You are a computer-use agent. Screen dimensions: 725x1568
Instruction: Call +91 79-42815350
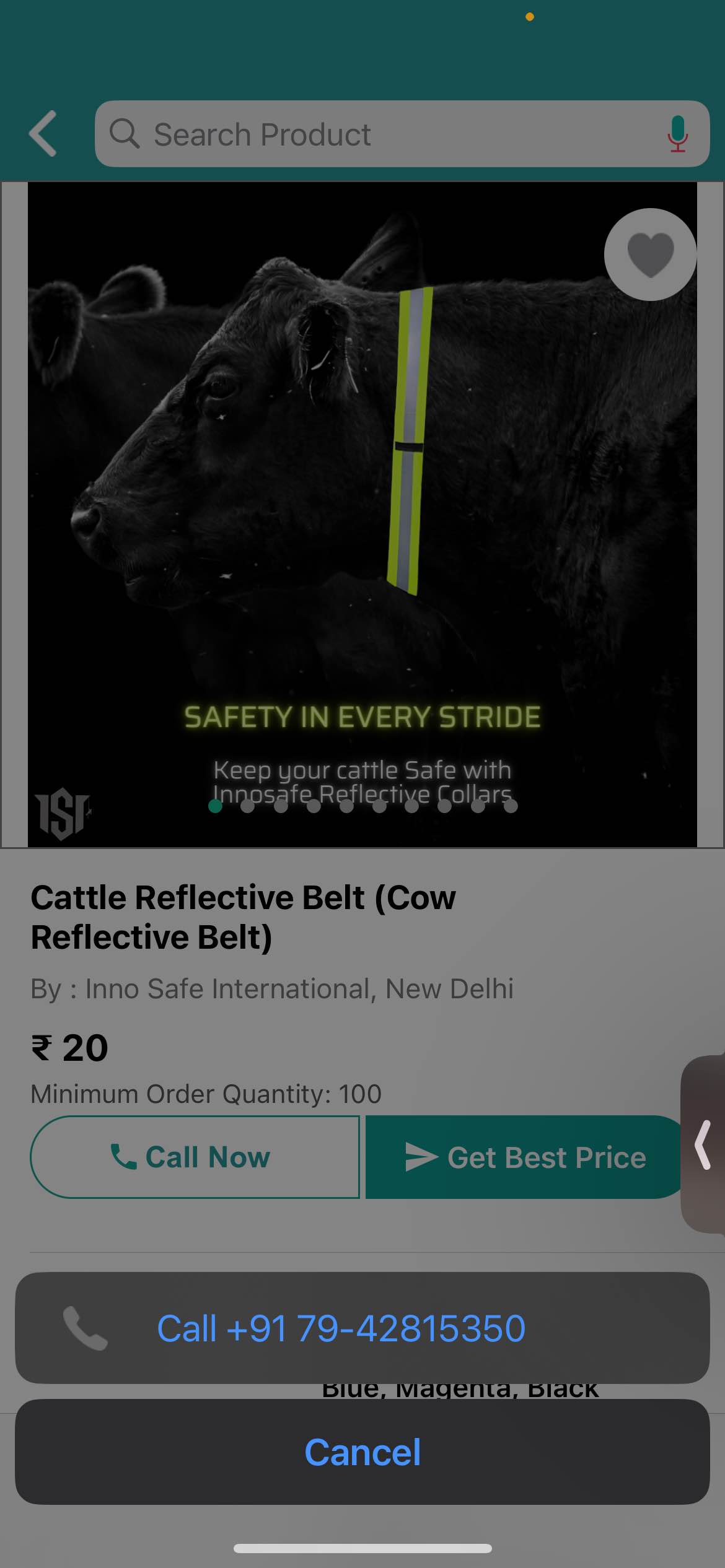pos(362,1328)
